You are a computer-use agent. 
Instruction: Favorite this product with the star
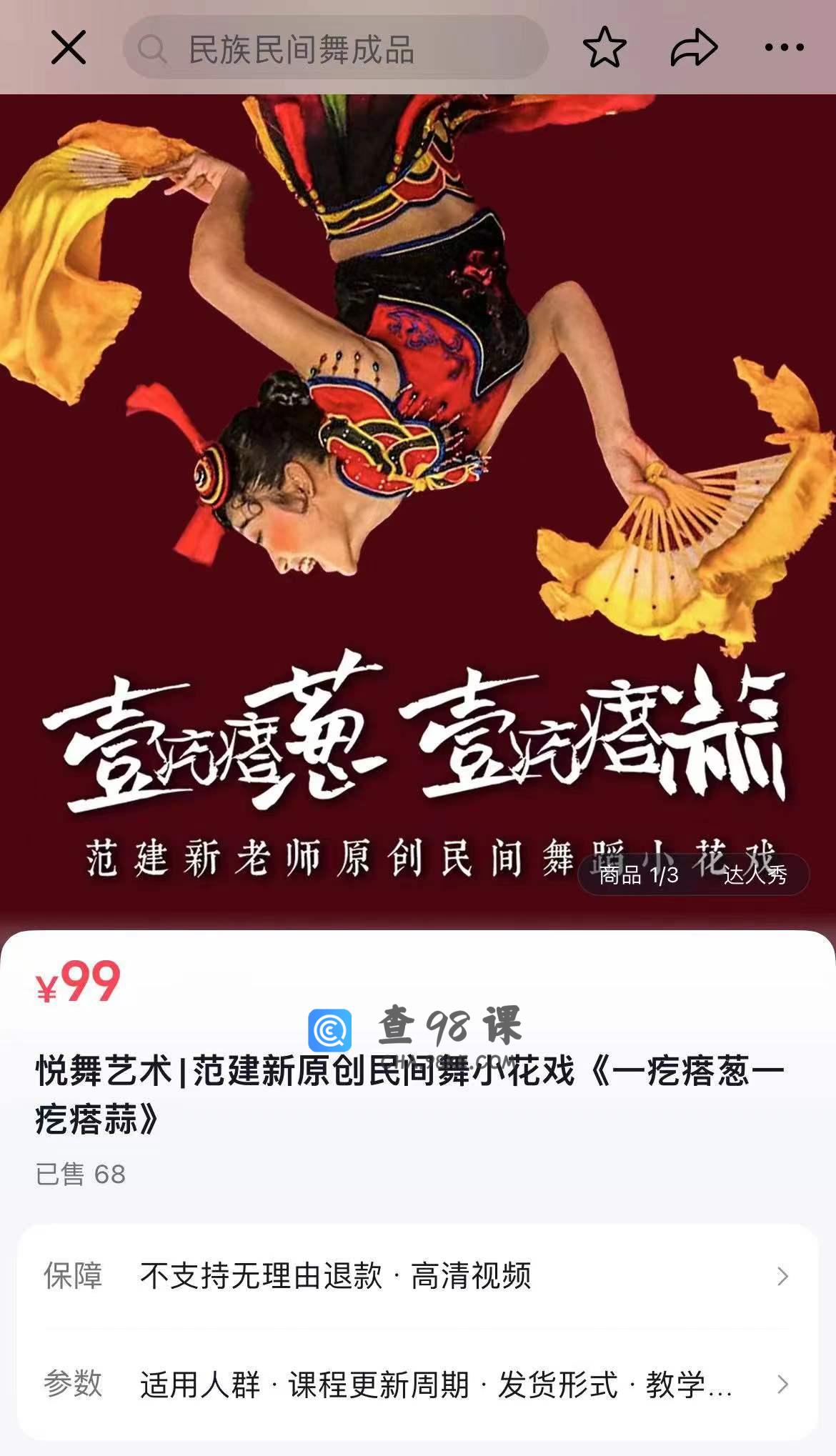[x=604, y=48]
